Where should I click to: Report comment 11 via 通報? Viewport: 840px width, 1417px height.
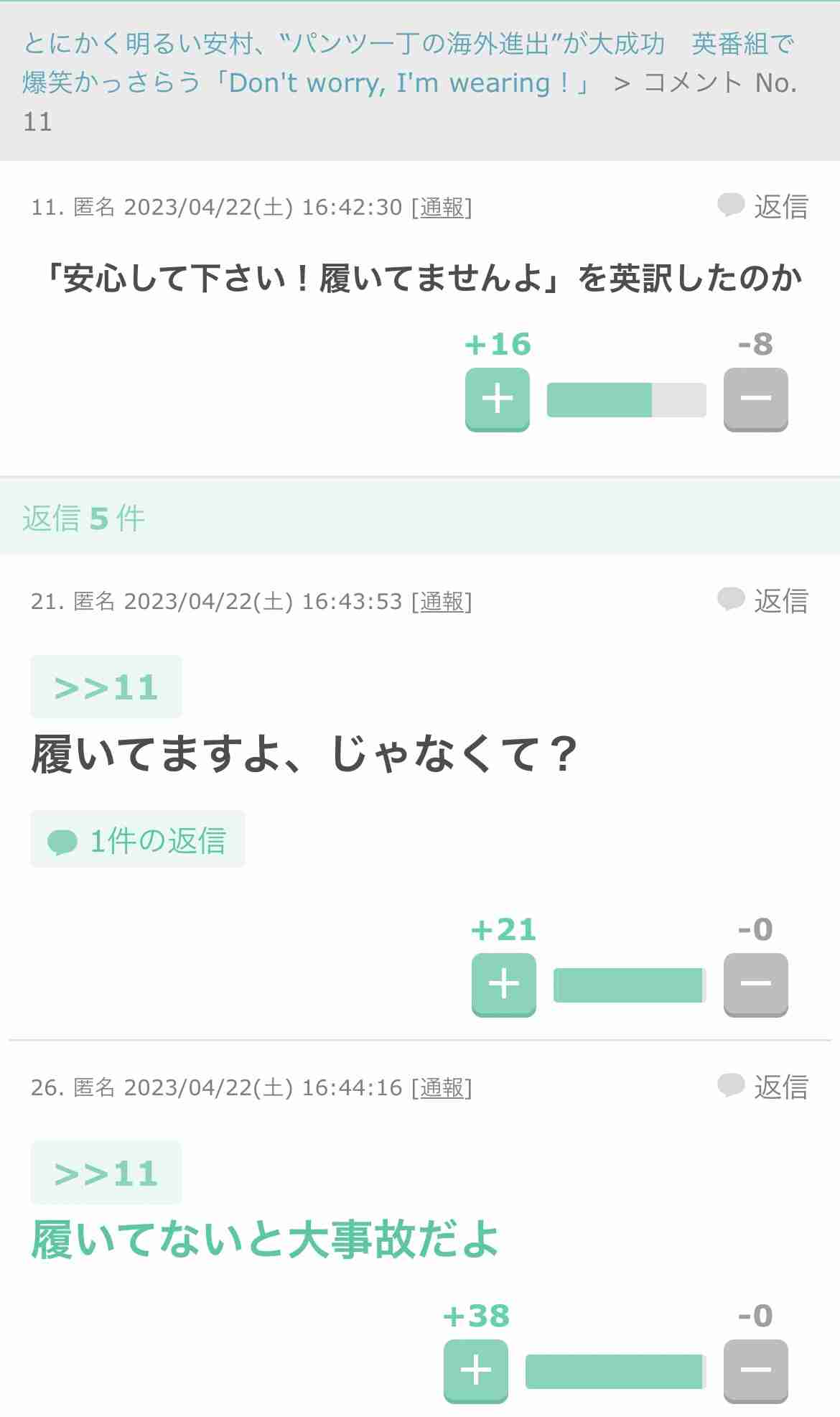[x=442, y=208]
